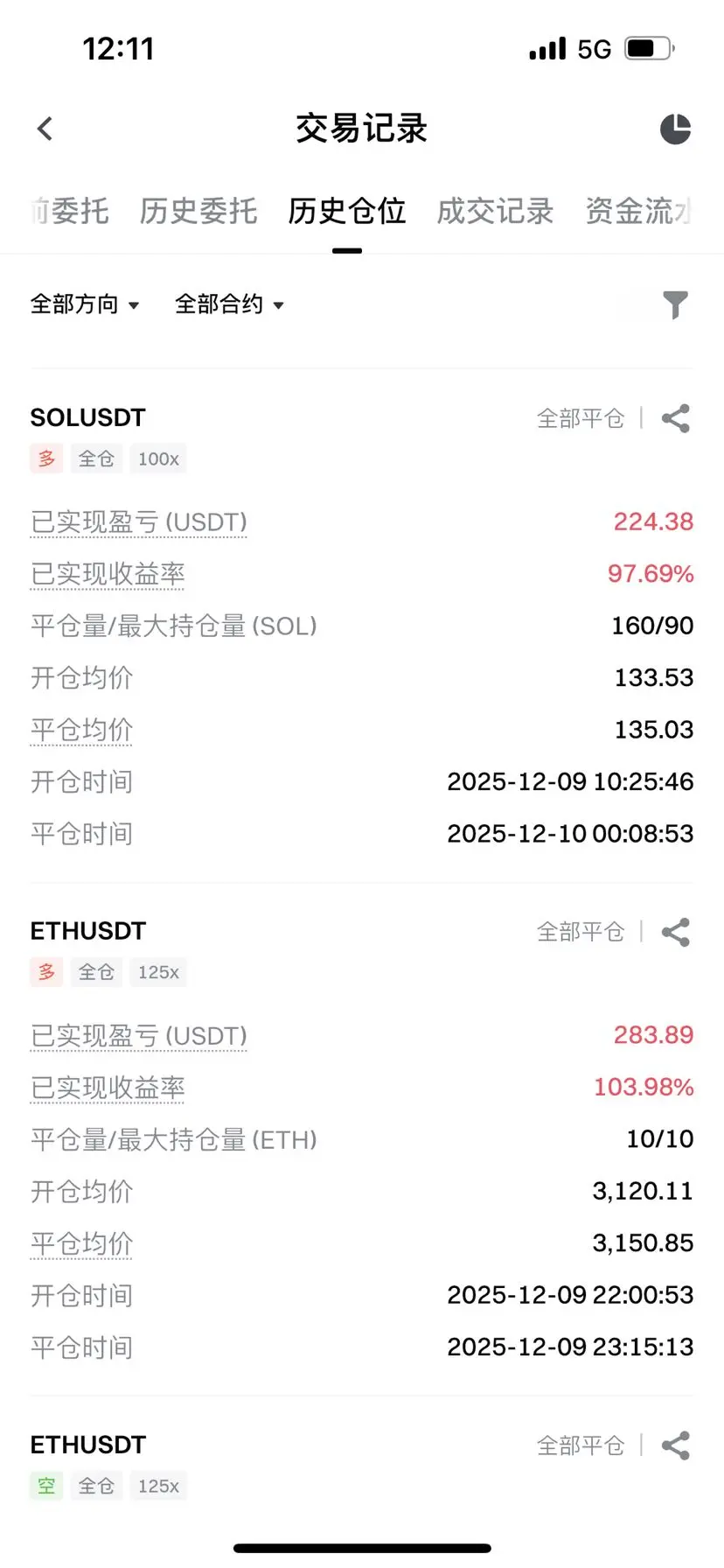Share the SOLUSDT position record
The height and width of the screenshot is (1568, 724).
[x=676, y=418]
